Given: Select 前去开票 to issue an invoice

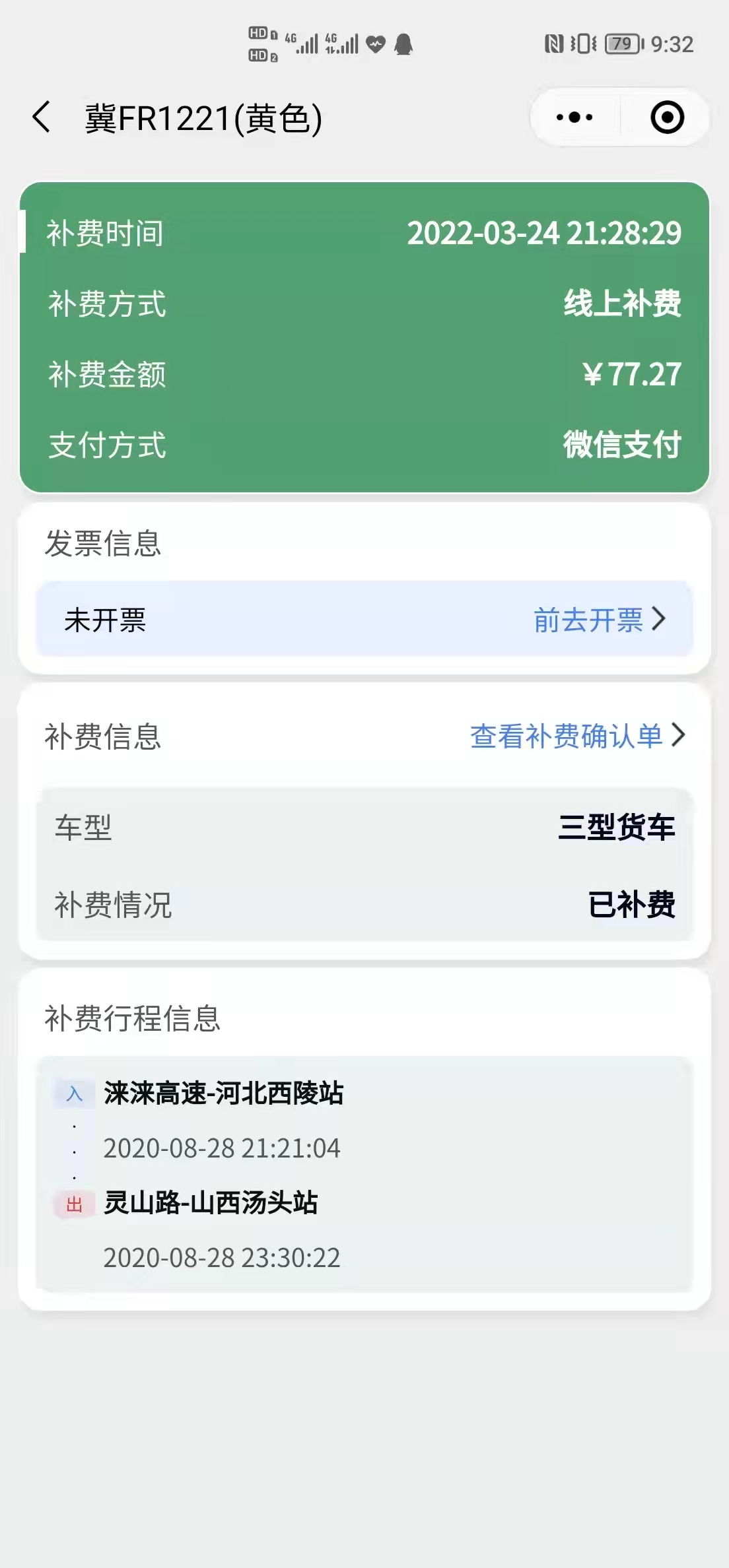Looking at the screenshot, I should (x=600, y=620).
